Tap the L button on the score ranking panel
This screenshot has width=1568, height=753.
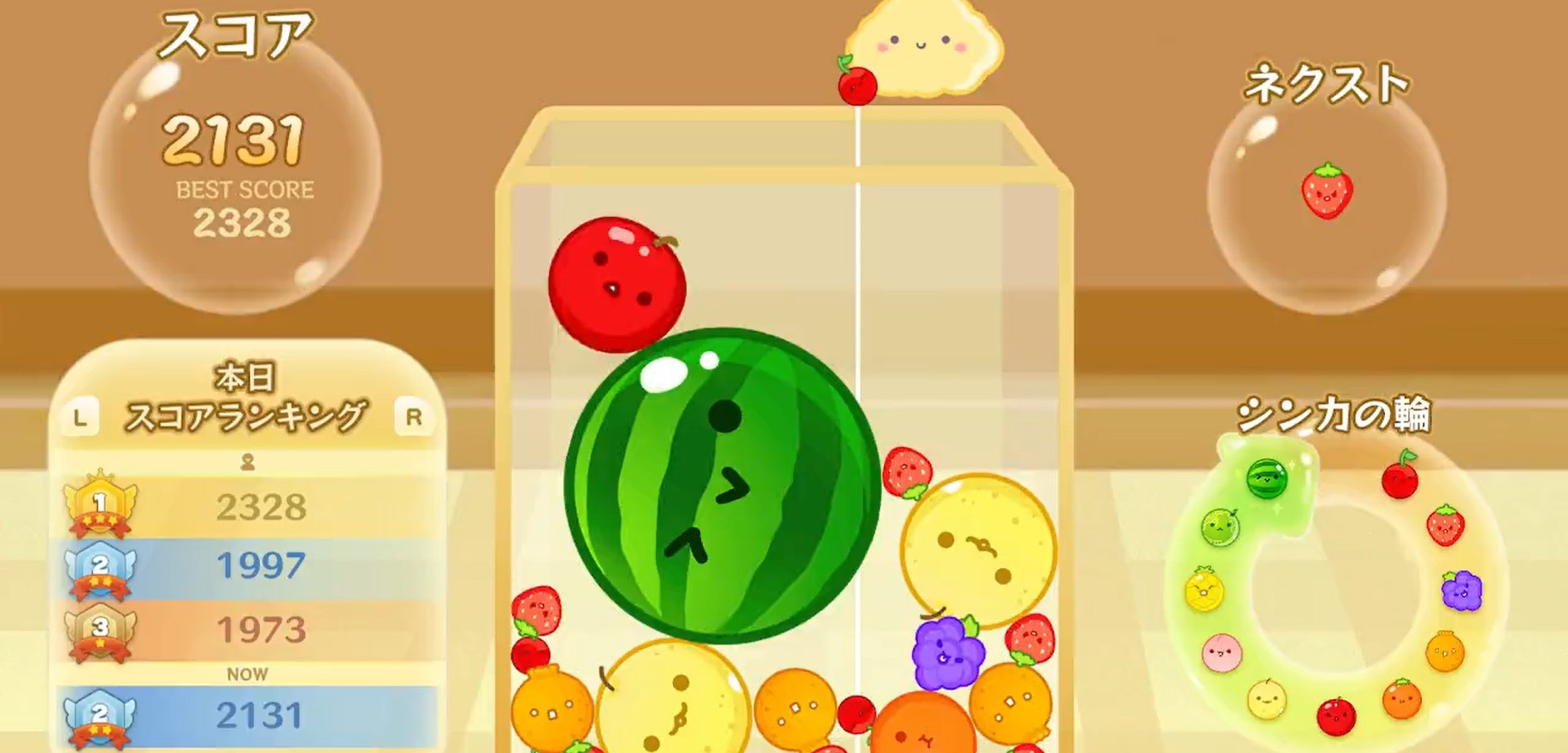[x=80, y=418]
